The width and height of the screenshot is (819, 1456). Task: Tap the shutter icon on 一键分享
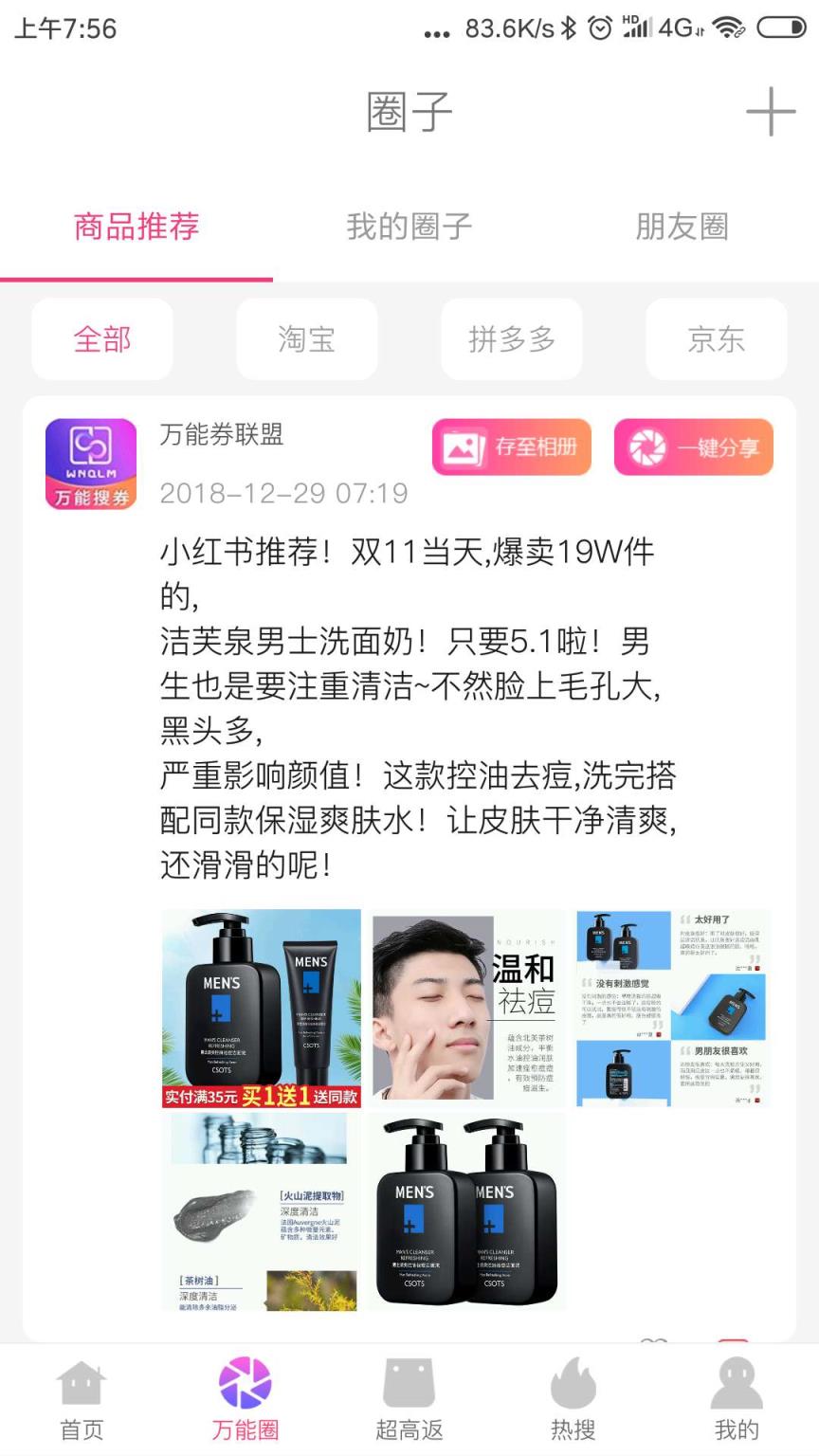point(649,446)
